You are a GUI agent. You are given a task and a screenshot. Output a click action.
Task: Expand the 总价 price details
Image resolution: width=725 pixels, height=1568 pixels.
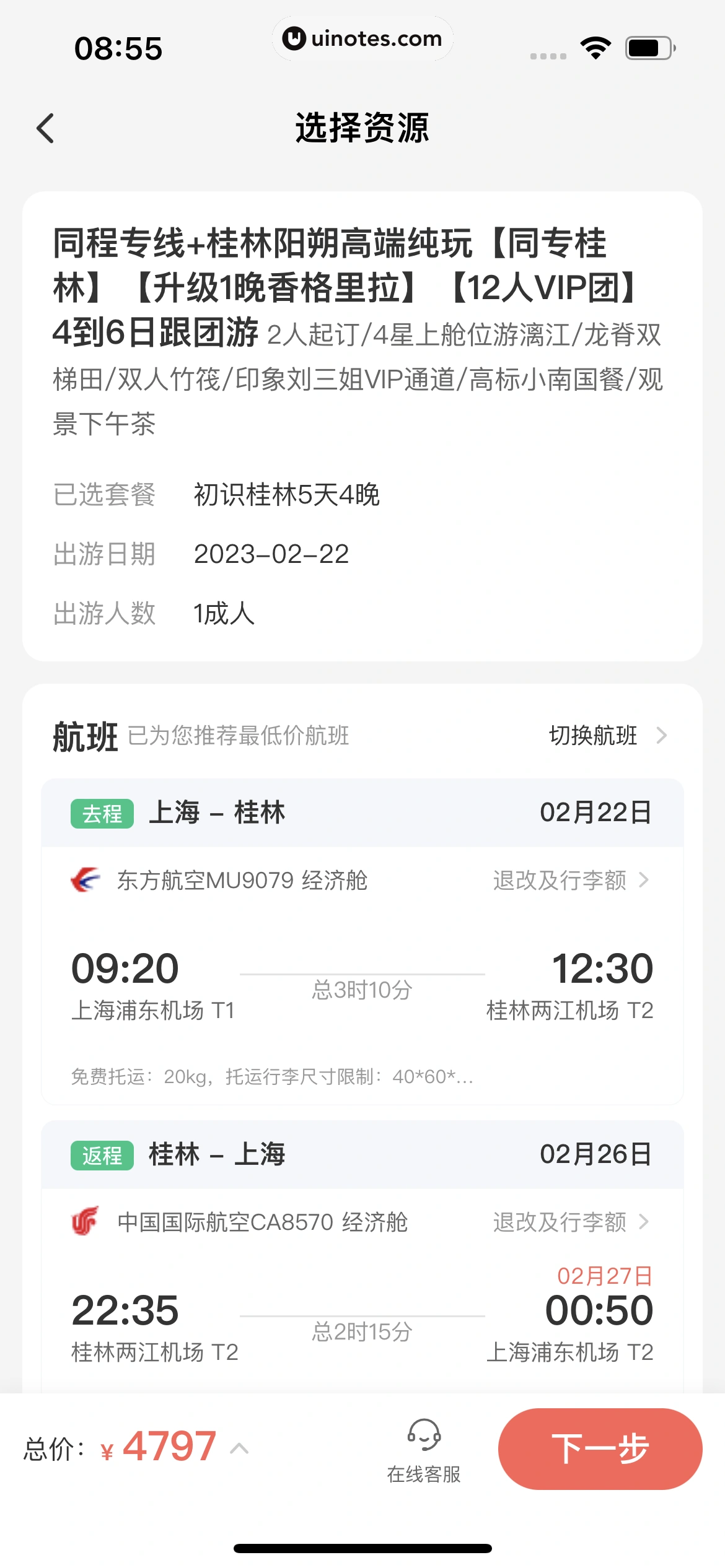click(x=239, y=1448)
